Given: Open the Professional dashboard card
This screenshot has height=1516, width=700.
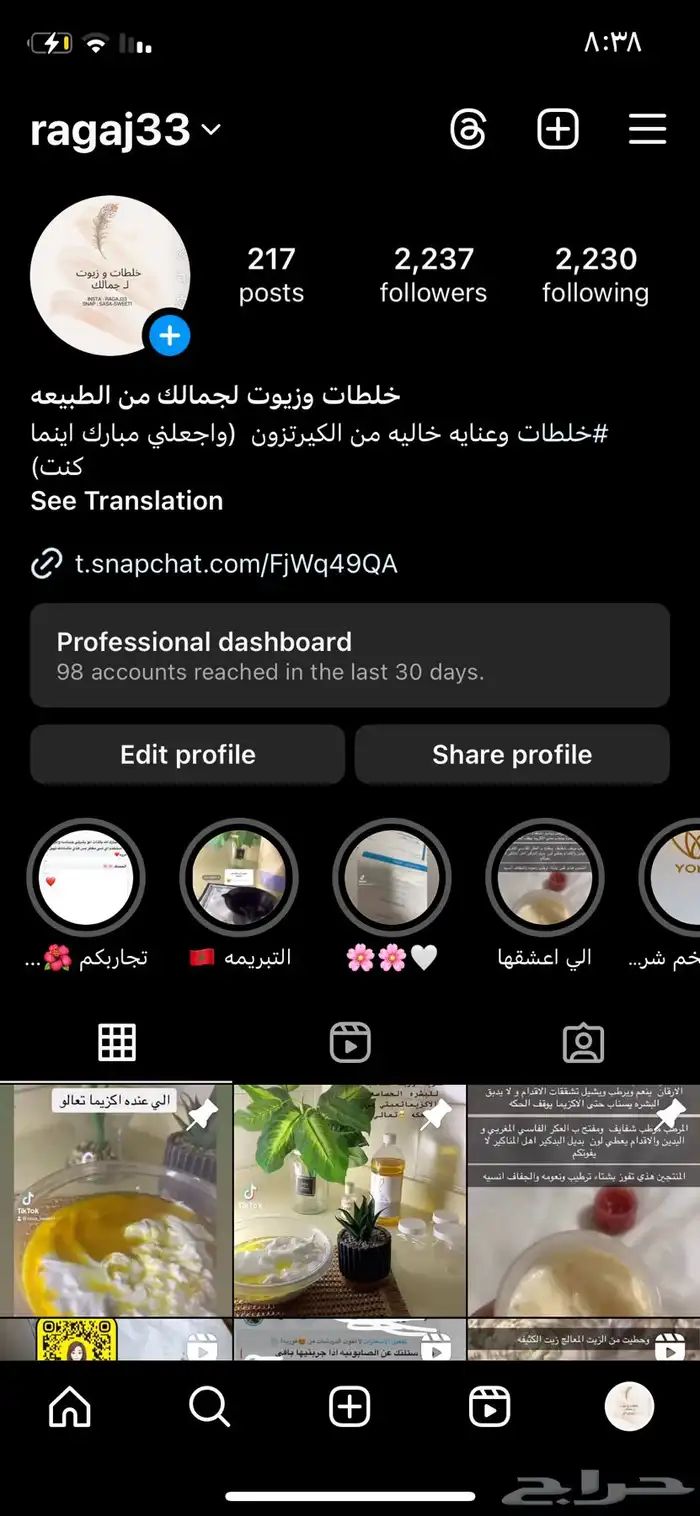Looking at the screenshot, I should pyautogui.click(x=349, y=655).
